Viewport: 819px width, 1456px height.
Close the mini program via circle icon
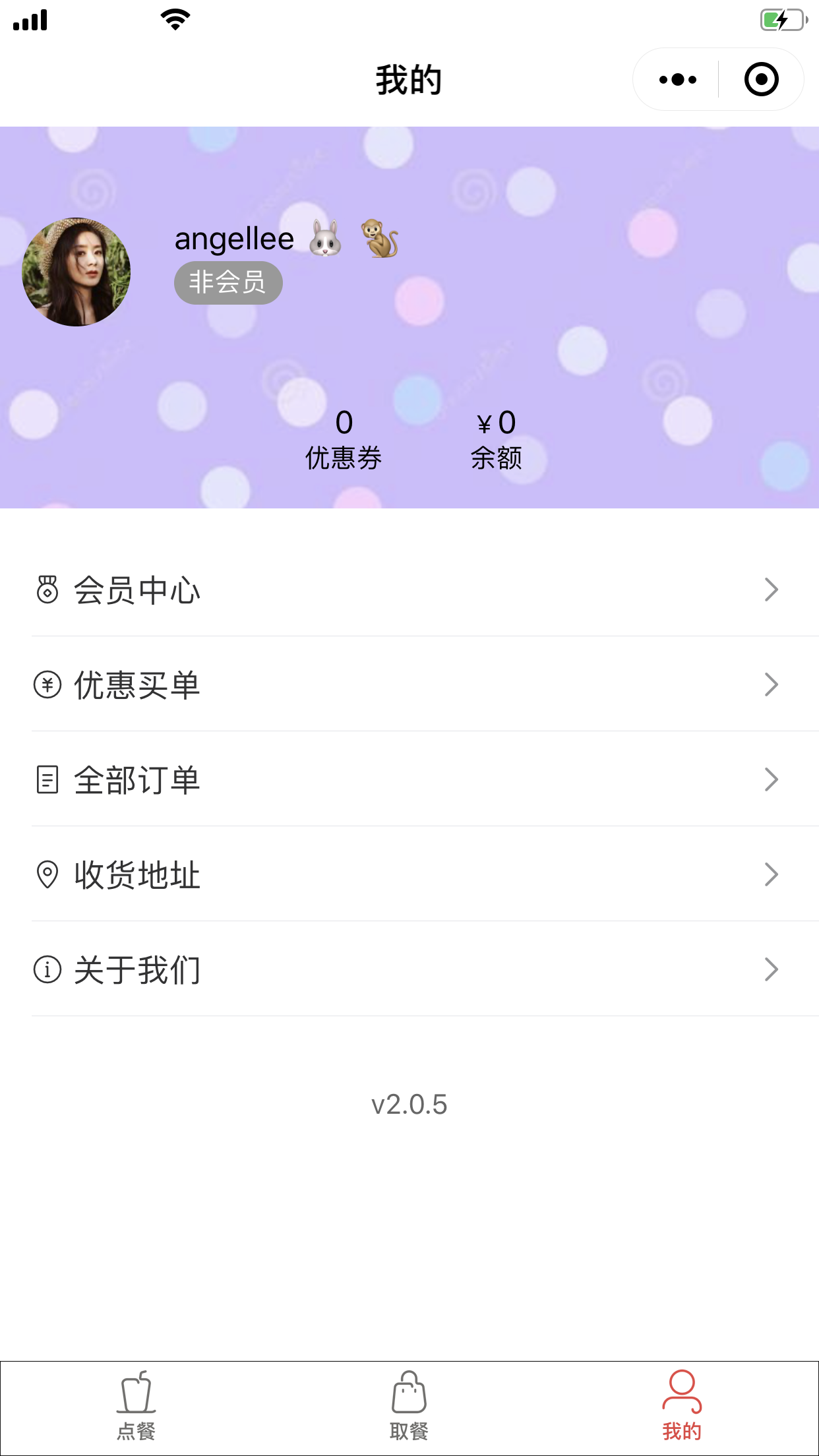pos(761,80)
